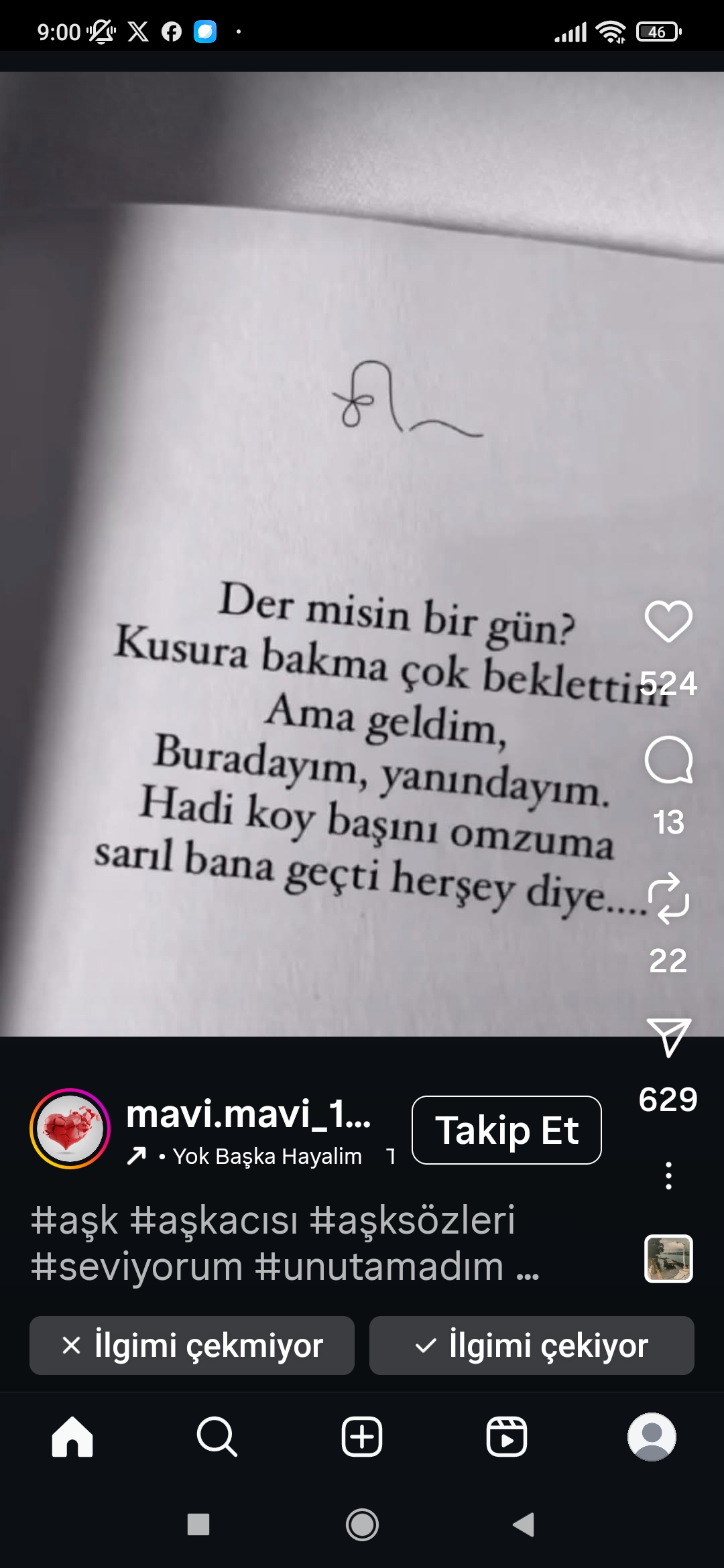Repost this reel
The height and width of the screenshot is (1568, 724).
(x=668, y=898)
